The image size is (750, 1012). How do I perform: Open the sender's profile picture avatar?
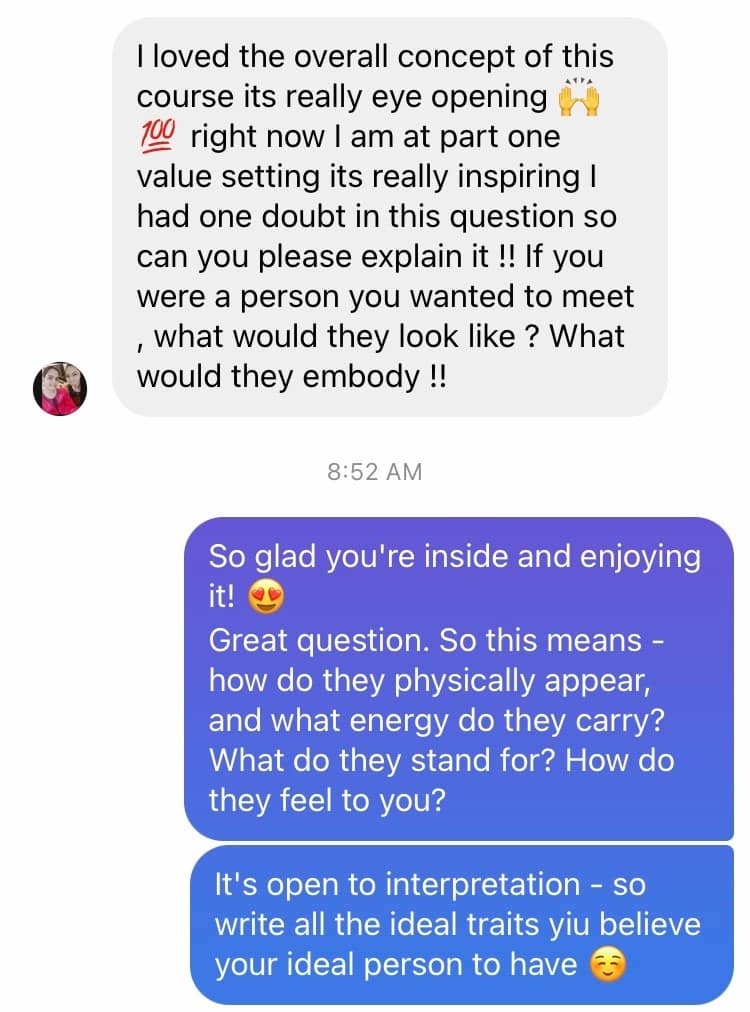pos(61,387)
